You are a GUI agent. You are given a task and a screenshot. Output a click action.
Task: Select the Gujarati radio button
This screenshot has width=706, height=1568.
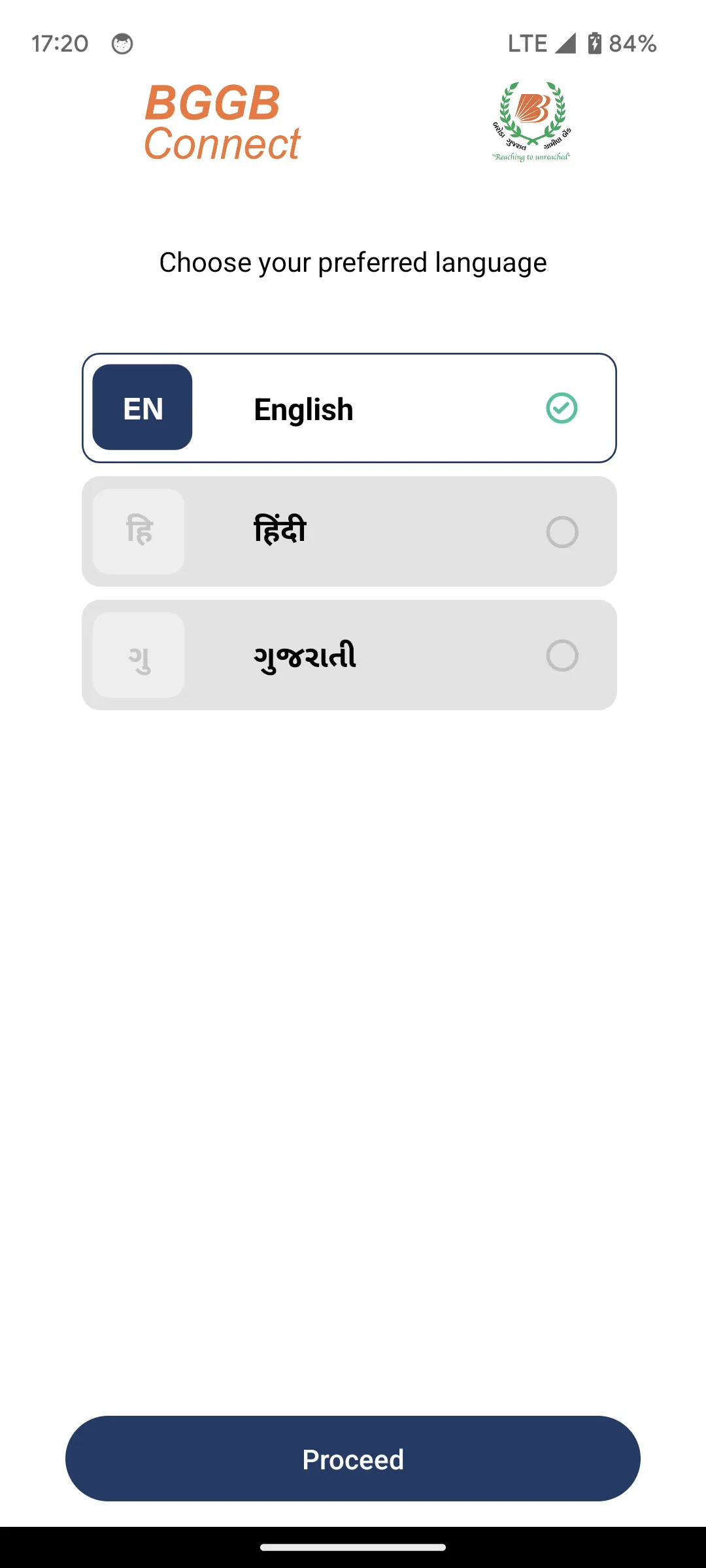click(x=563, y=655)
